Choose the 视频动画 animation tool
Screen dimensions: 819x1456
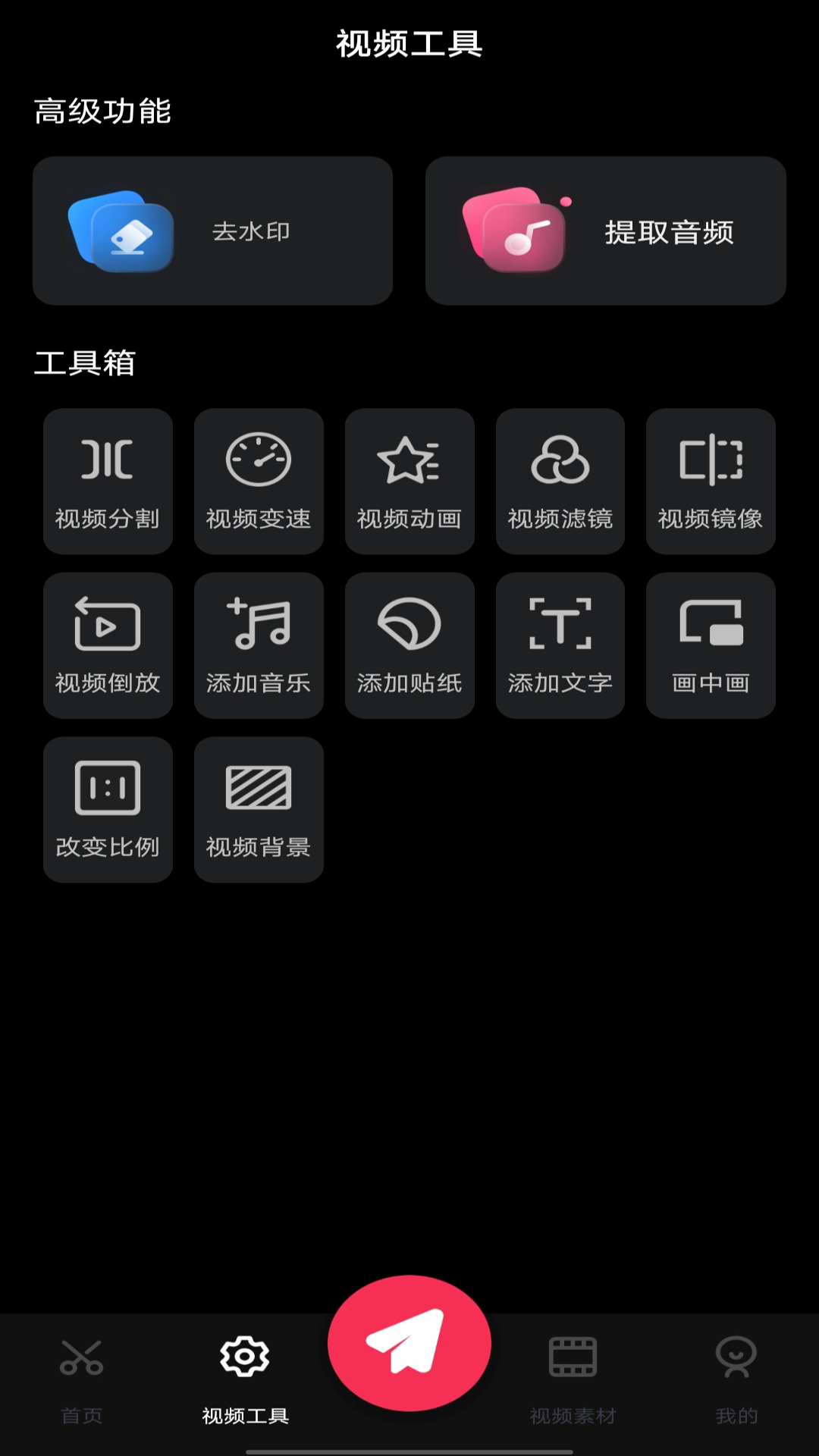tap(409, 482)
